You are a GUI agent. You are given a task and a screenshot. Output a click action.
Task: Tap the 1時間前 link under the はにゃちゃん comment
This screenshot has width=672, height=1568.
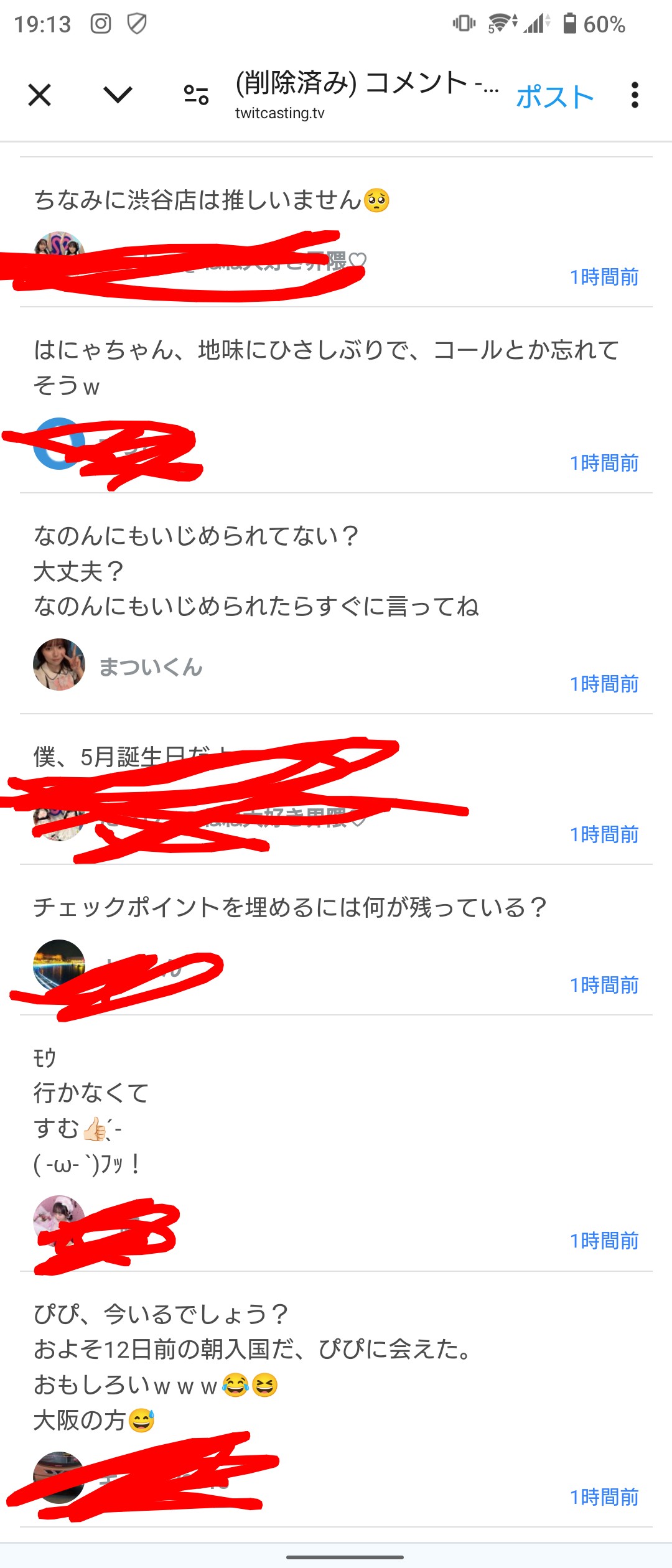pyautogui.click(x=604, y=463)
